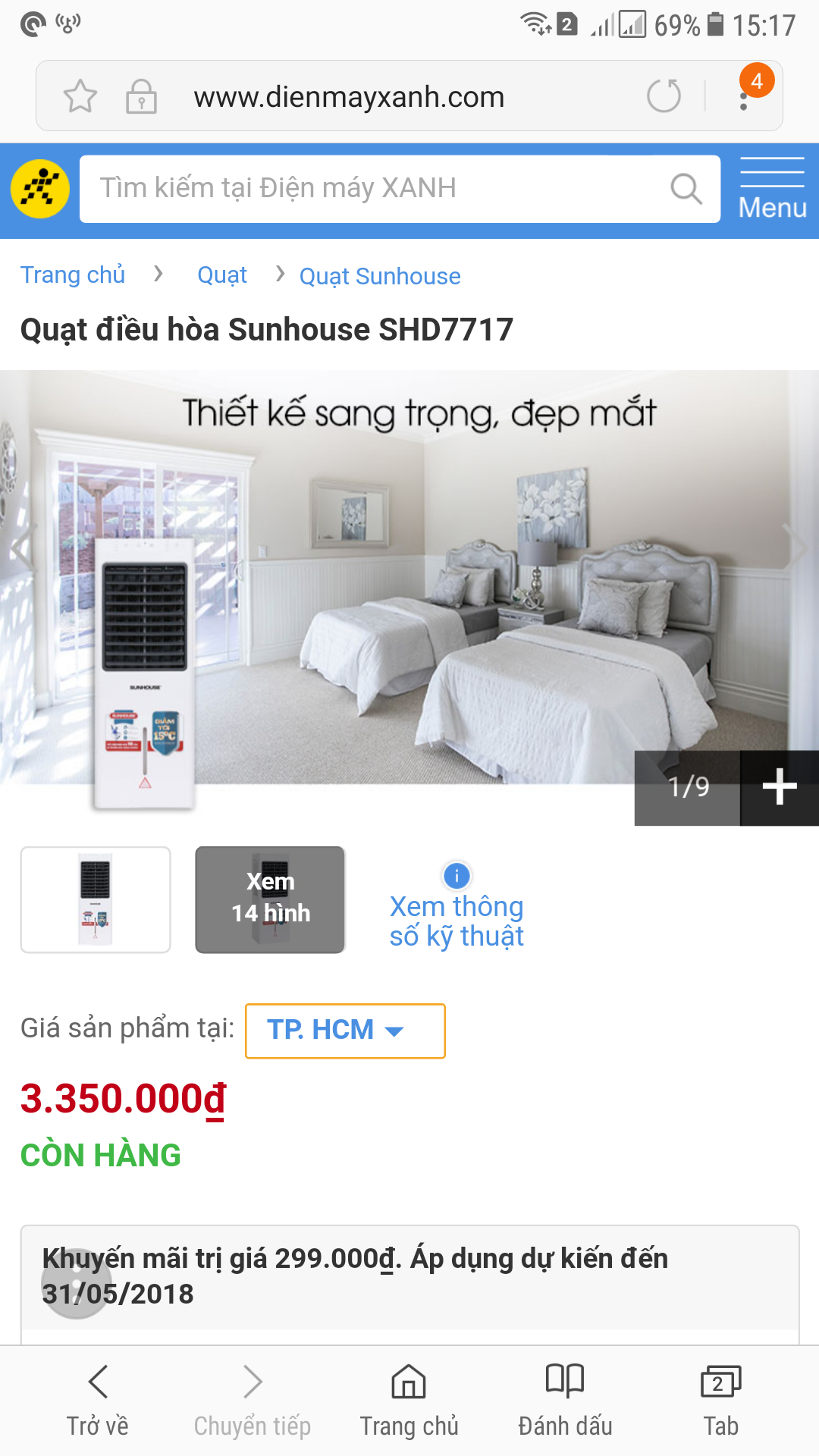
Task: Open Xem thông số kỹ thuật
Action: click(x=457, y=920)
